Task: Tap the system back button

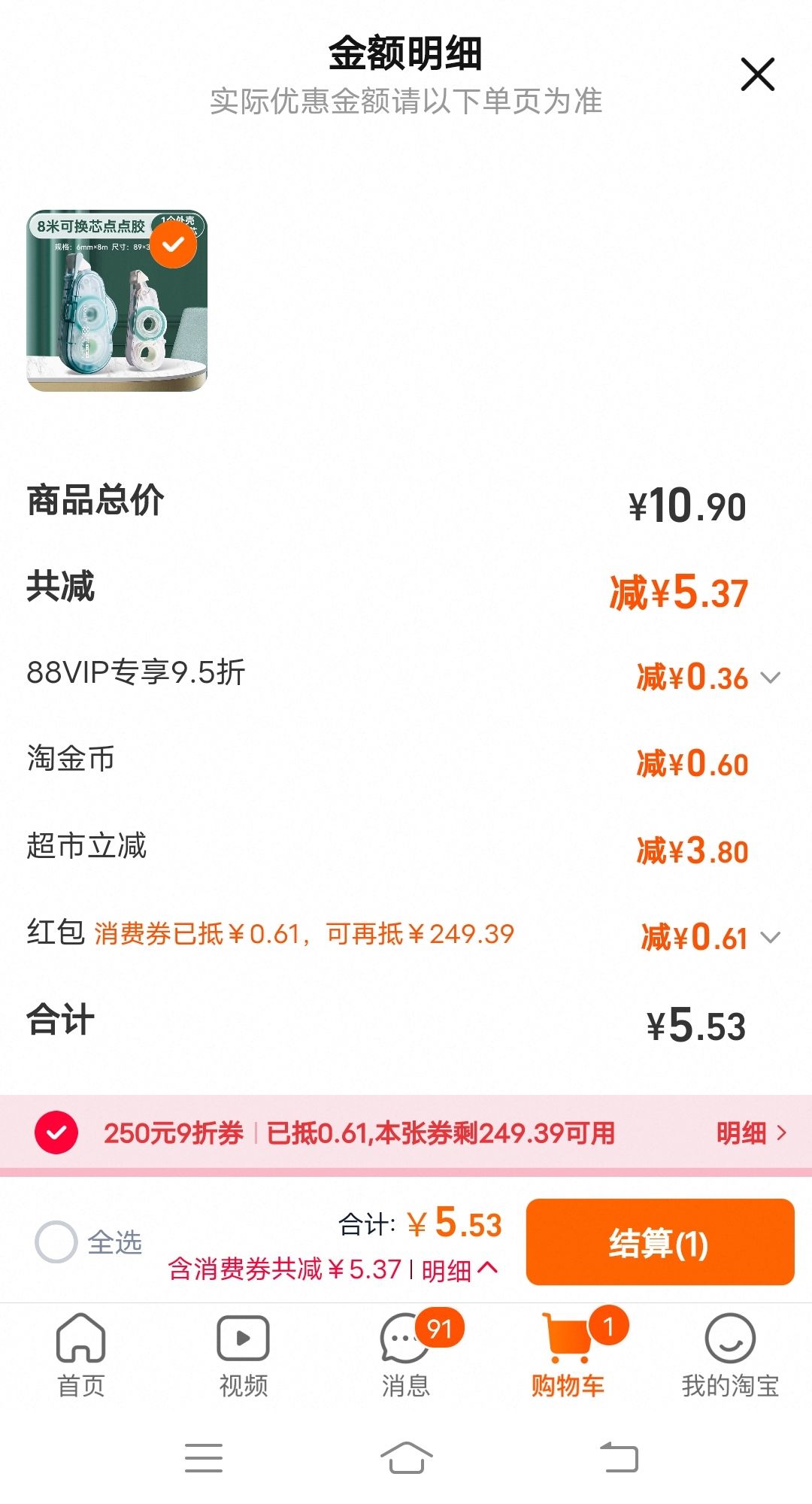Action: tap(619, 1457)
